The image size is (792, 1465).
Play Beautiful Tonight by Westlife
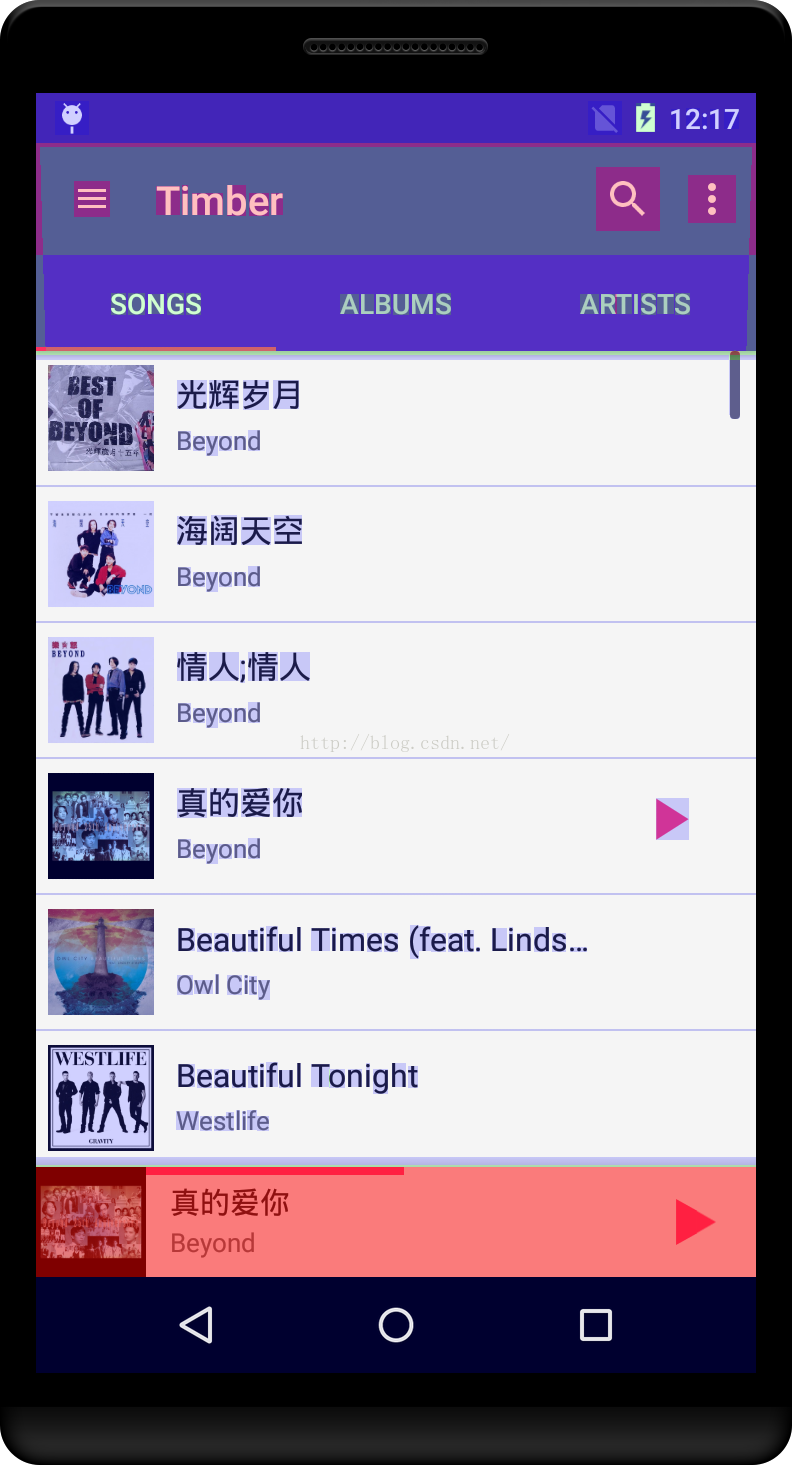[x=396, y=1095]
